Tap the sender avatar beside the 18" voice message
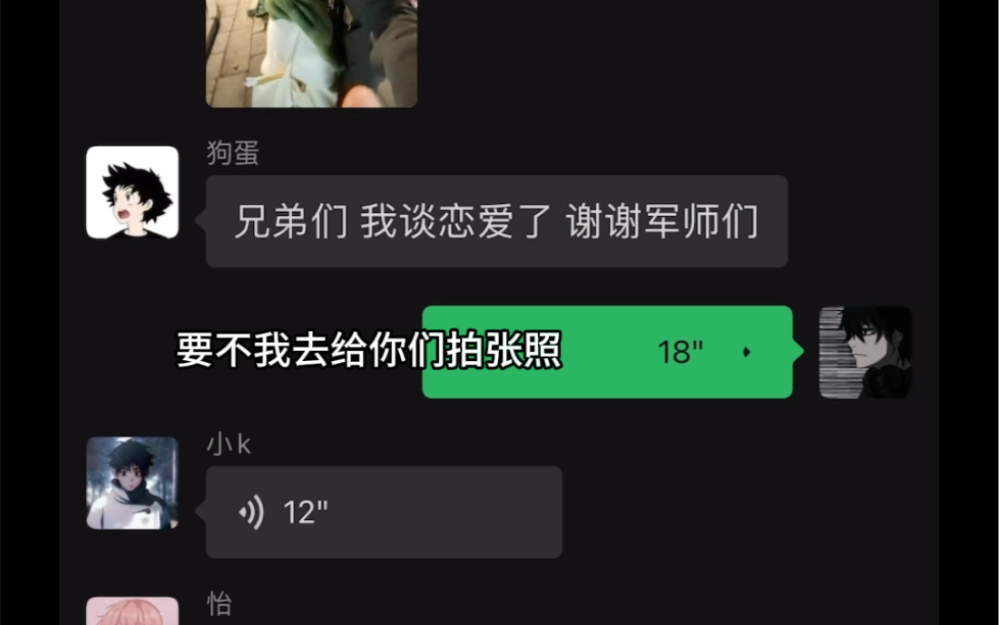This screenshot has width=999, height=625. tap(865, 352)
